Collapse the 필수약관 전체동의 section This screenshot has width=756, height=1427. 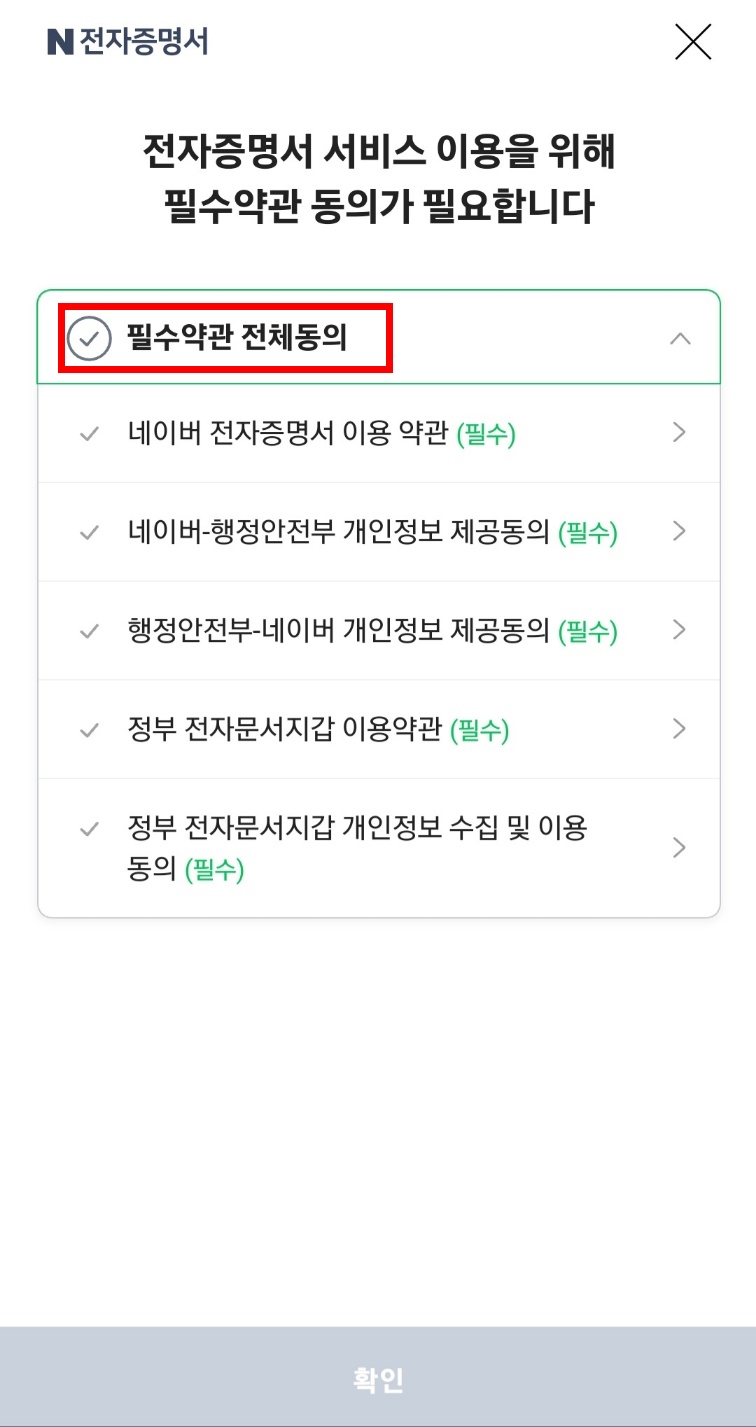681,338
